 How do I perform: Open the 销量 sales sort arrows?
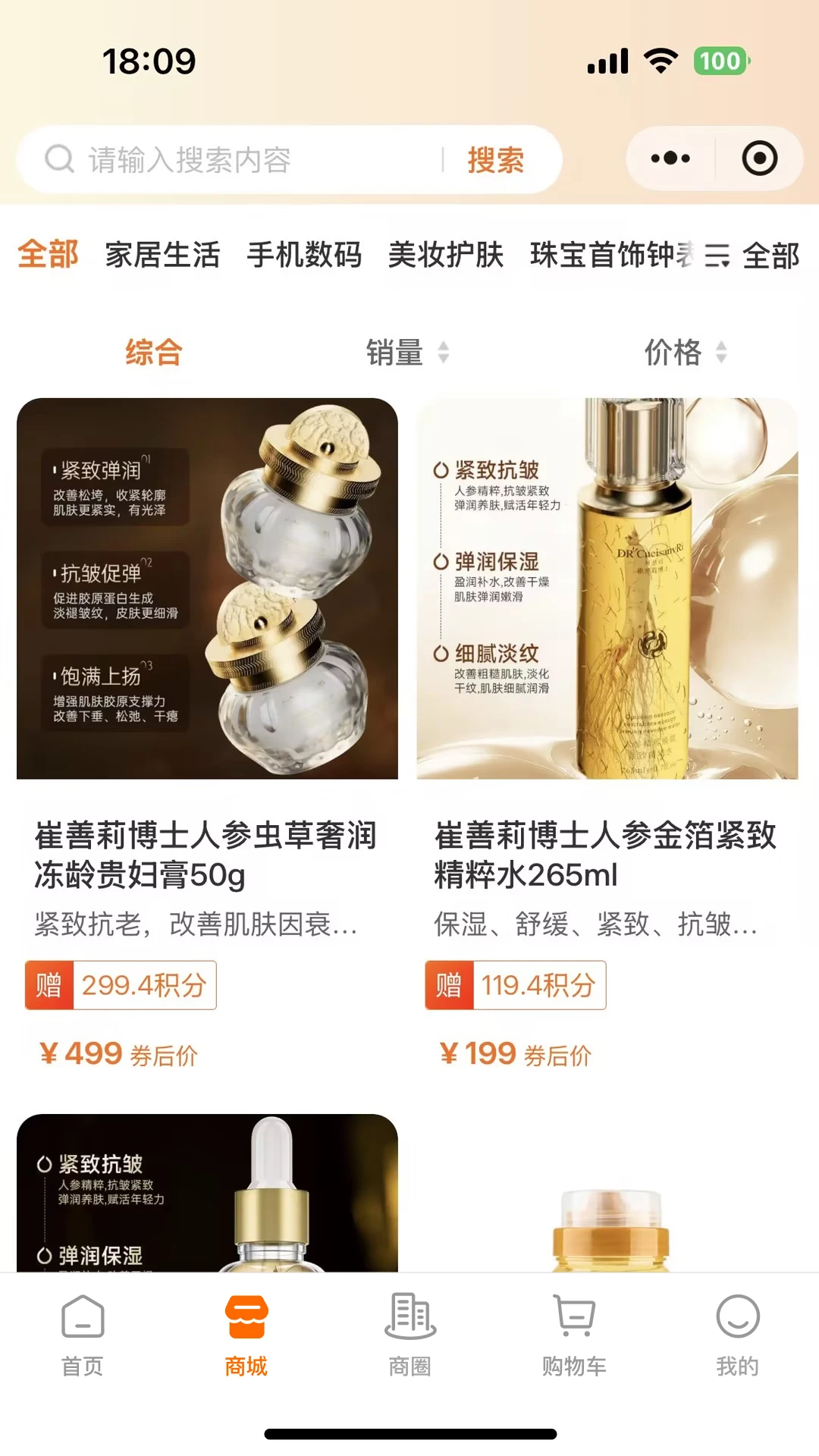(x=442, y=353)
